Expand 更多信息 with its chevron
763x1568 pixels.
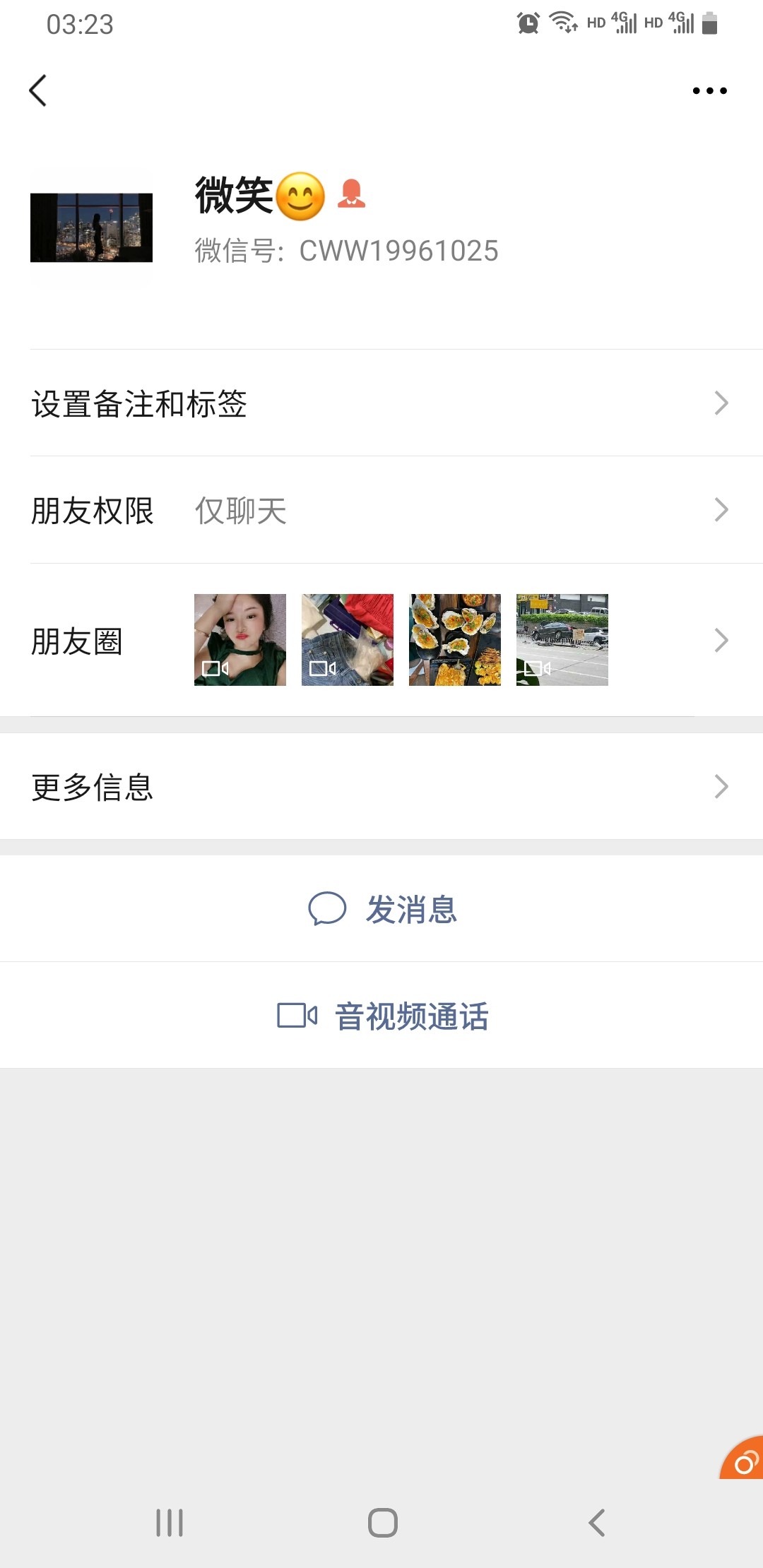click(x=721, y=785)
